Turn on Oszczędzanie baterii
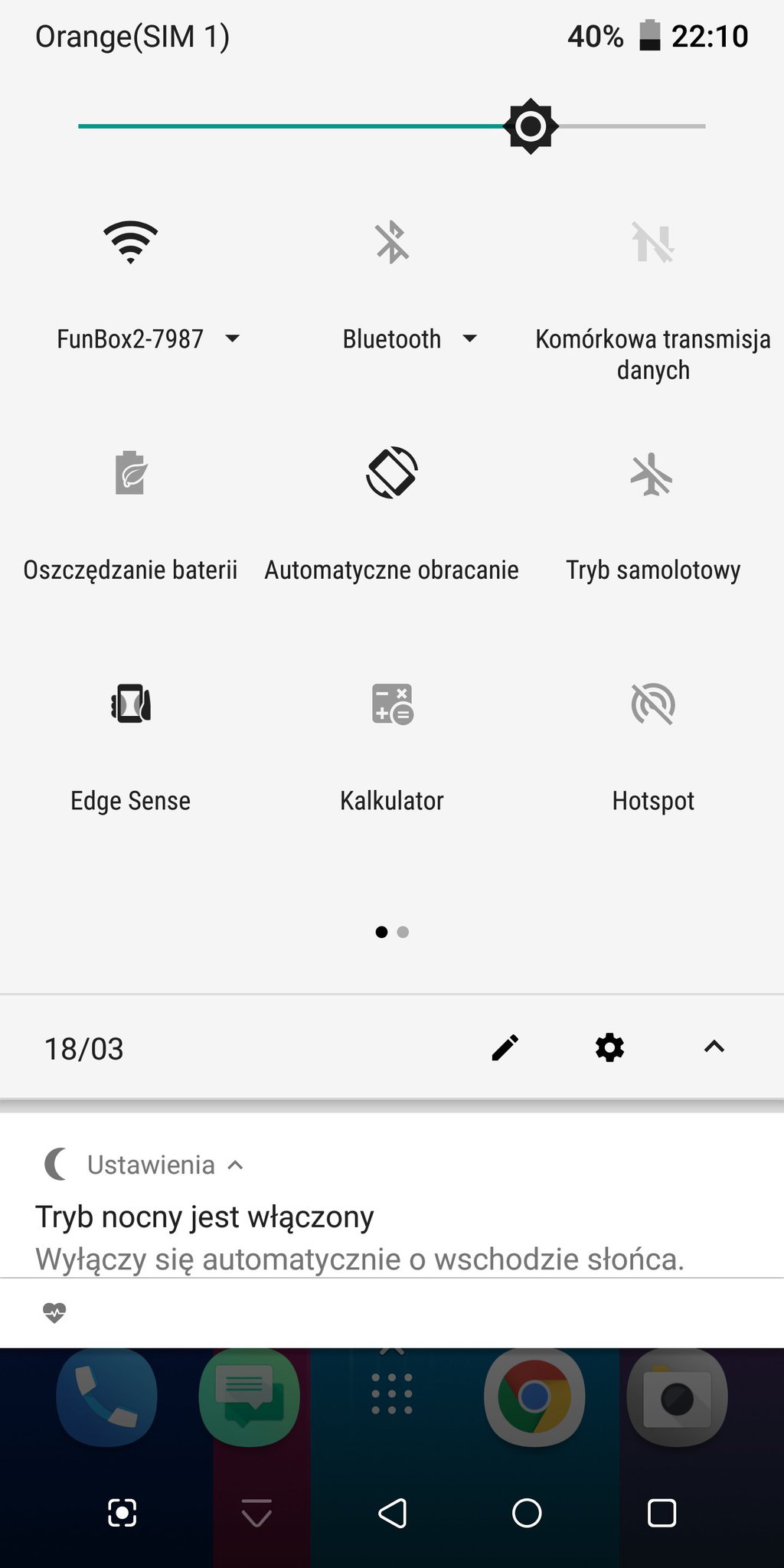Image resolution: width=784 pixels, height=1568 pixels. pyautogui.click(x=131, y=473)
